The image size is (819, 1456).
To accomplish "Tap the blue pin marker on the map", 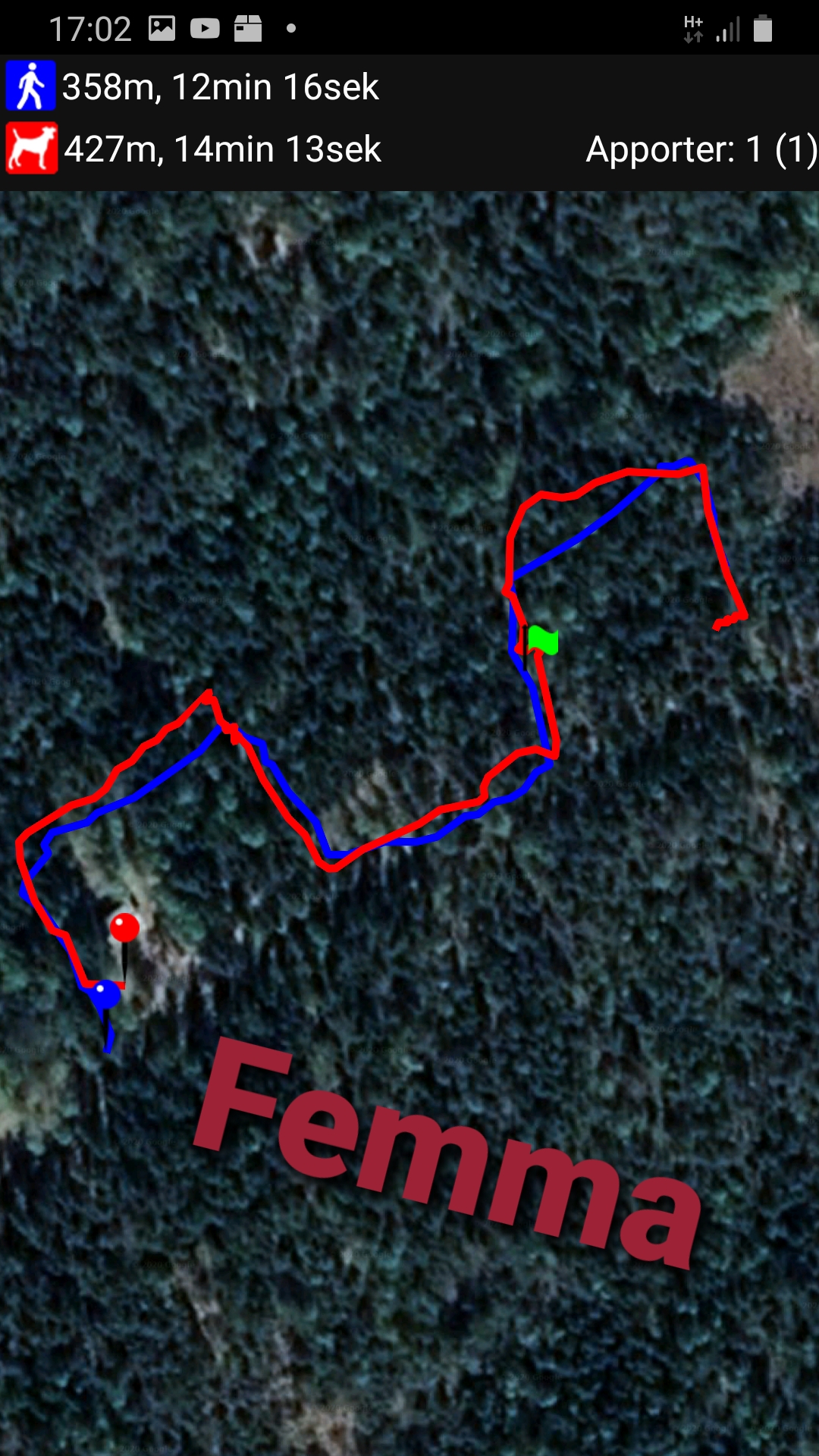I will click(105, 994).
